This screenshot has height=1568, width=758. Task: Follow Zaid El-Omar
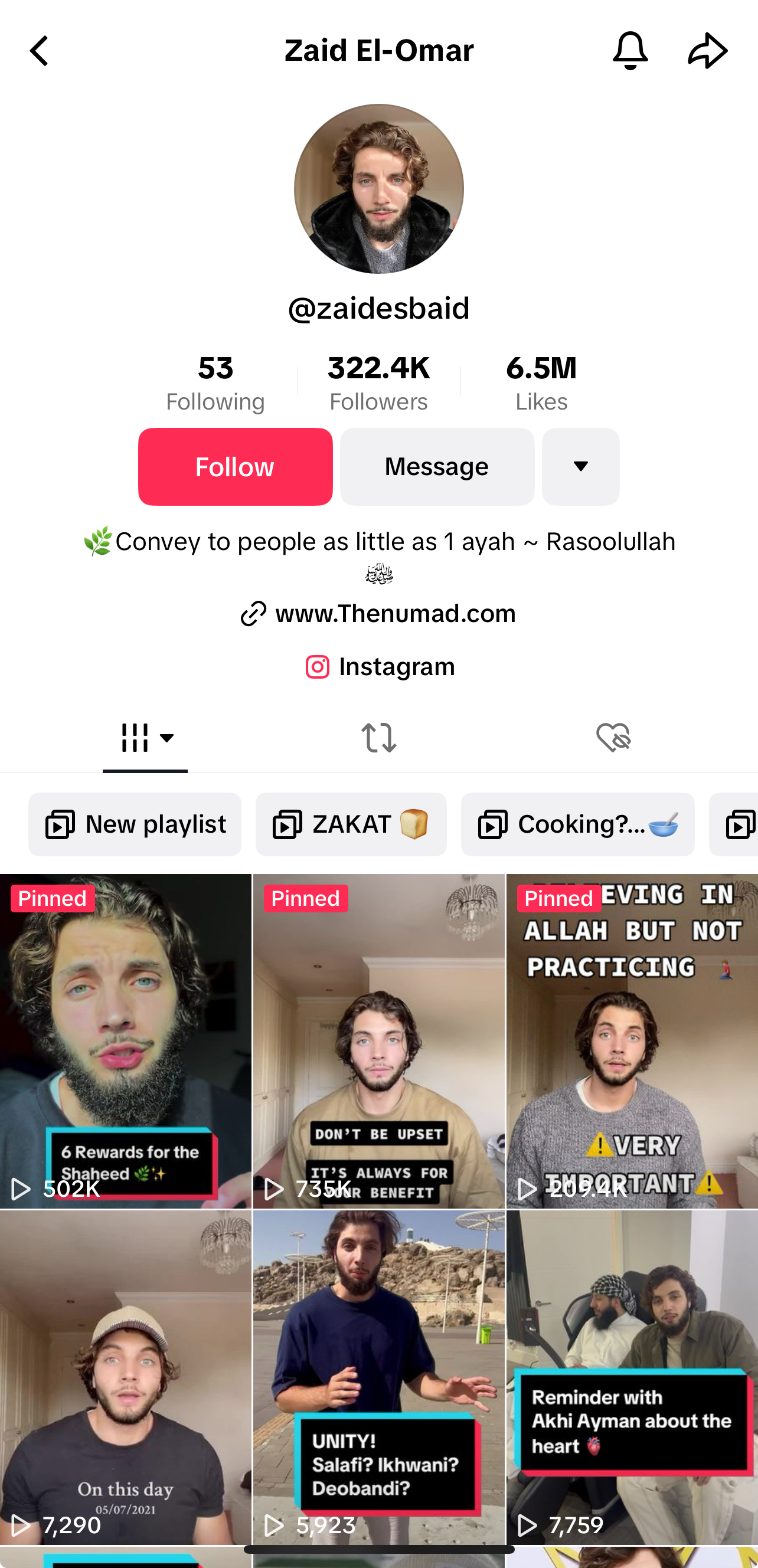[x=235, y=467]
